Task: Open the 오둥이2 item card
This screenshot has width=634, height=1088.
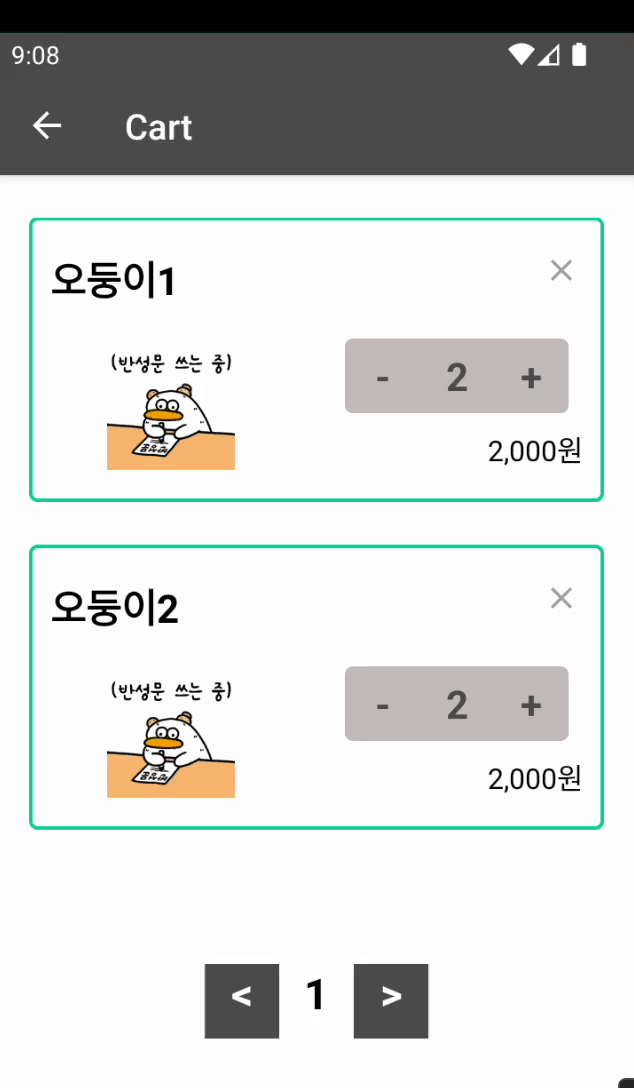Action: click(x=316, y=687)
